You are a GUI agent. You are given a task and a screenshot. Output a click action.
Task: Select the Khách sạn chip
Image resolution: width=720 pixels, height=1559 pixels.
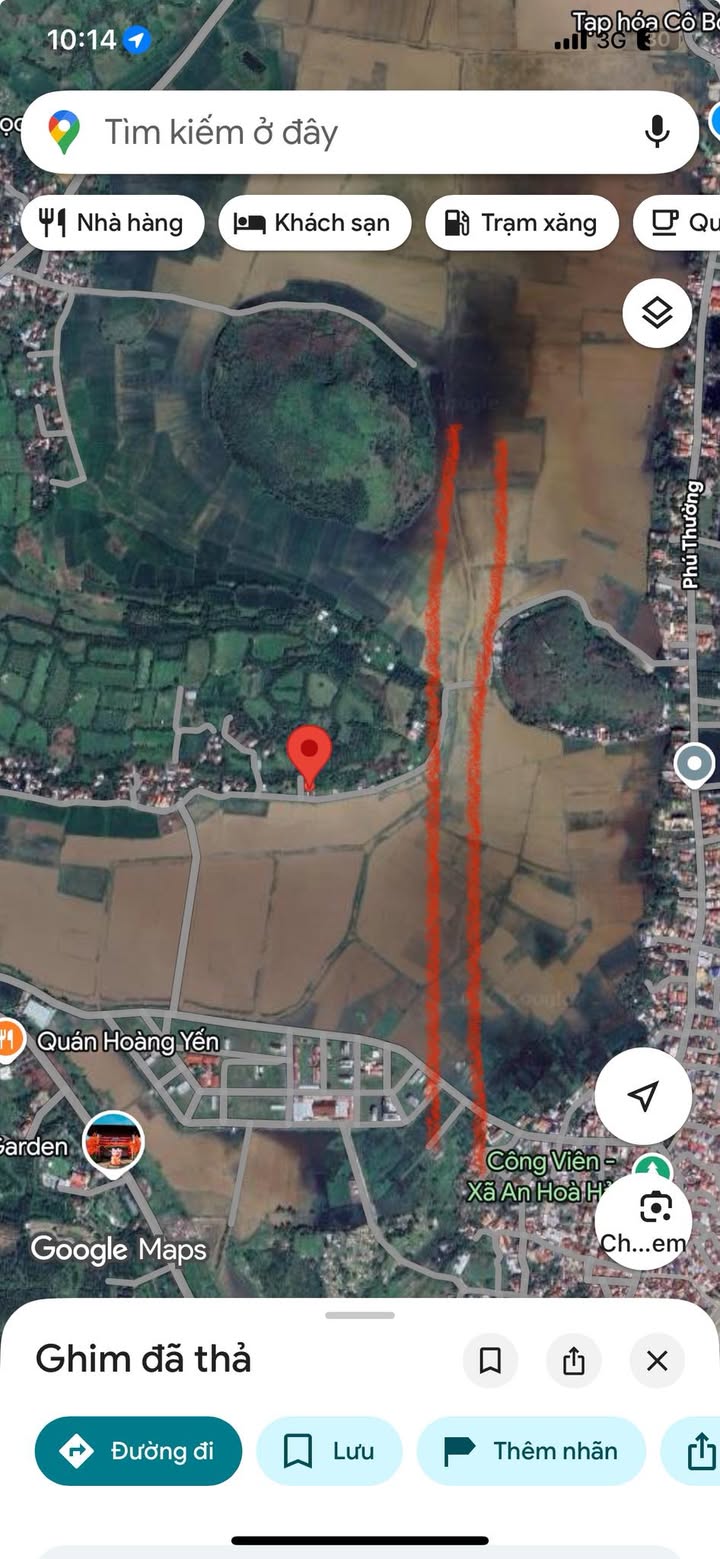[314, 222]
